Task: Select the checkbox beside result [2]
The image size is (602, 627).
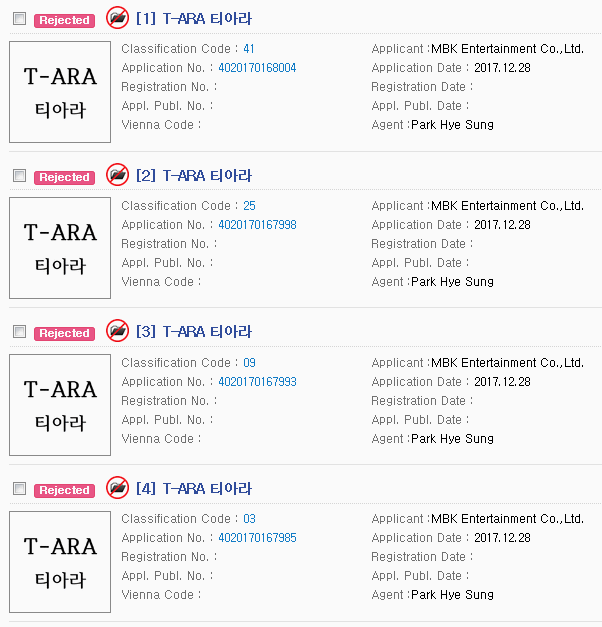Action: (x=19, y=176)
